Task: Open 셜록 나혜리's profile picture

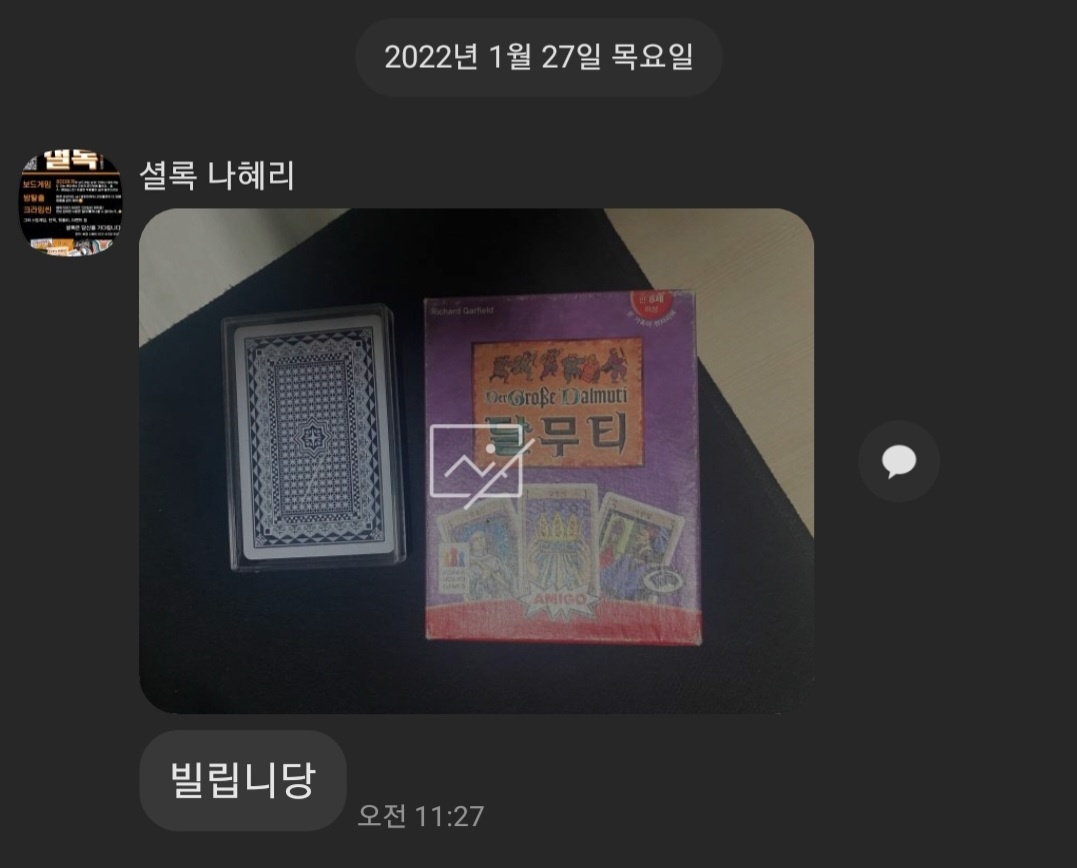Action: (x=71, y=202)
